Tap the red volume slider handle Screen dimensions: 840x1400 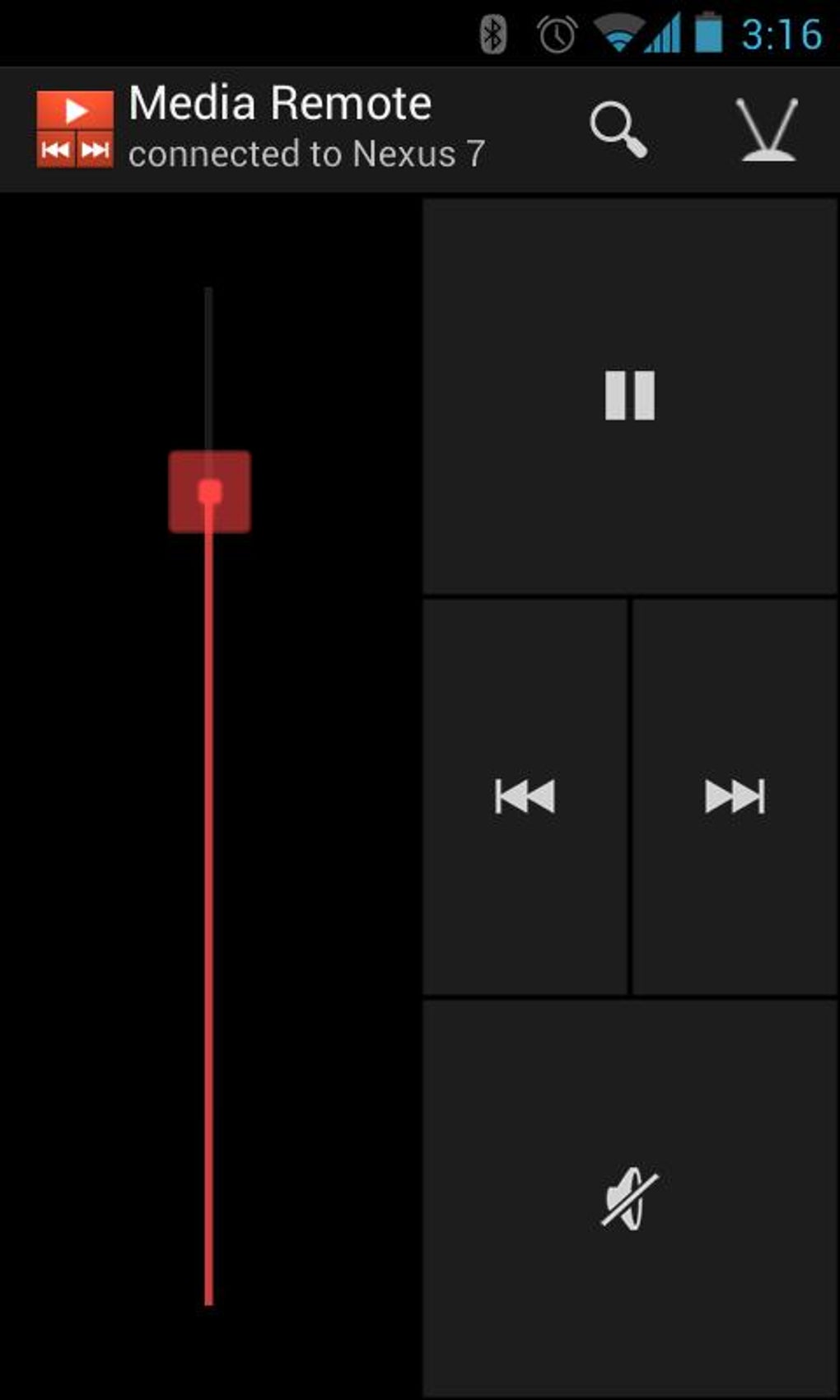click(x=210, y=492)
